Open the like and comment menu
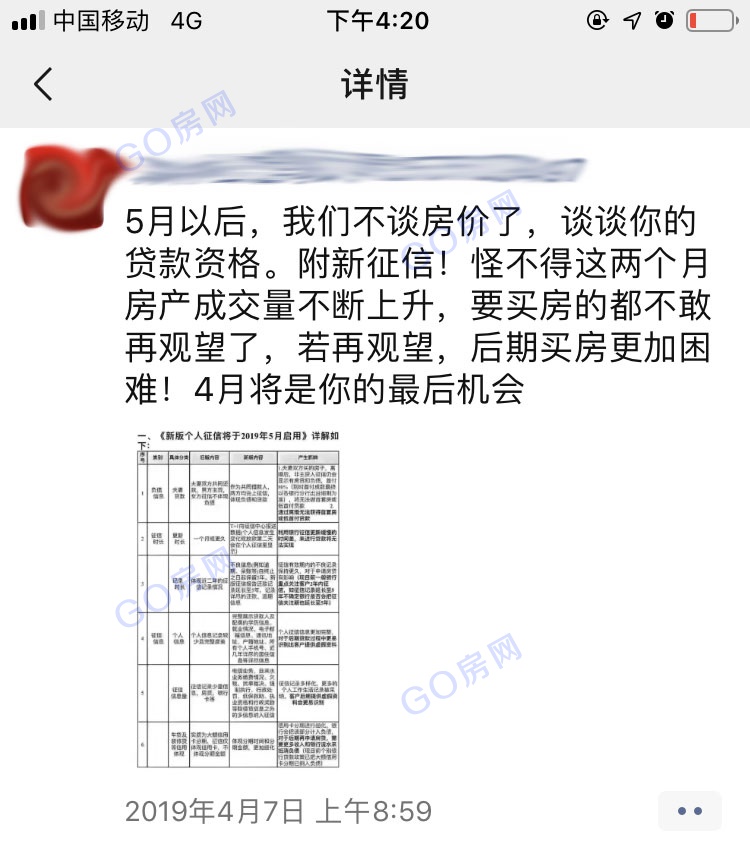 coord(689,811)
